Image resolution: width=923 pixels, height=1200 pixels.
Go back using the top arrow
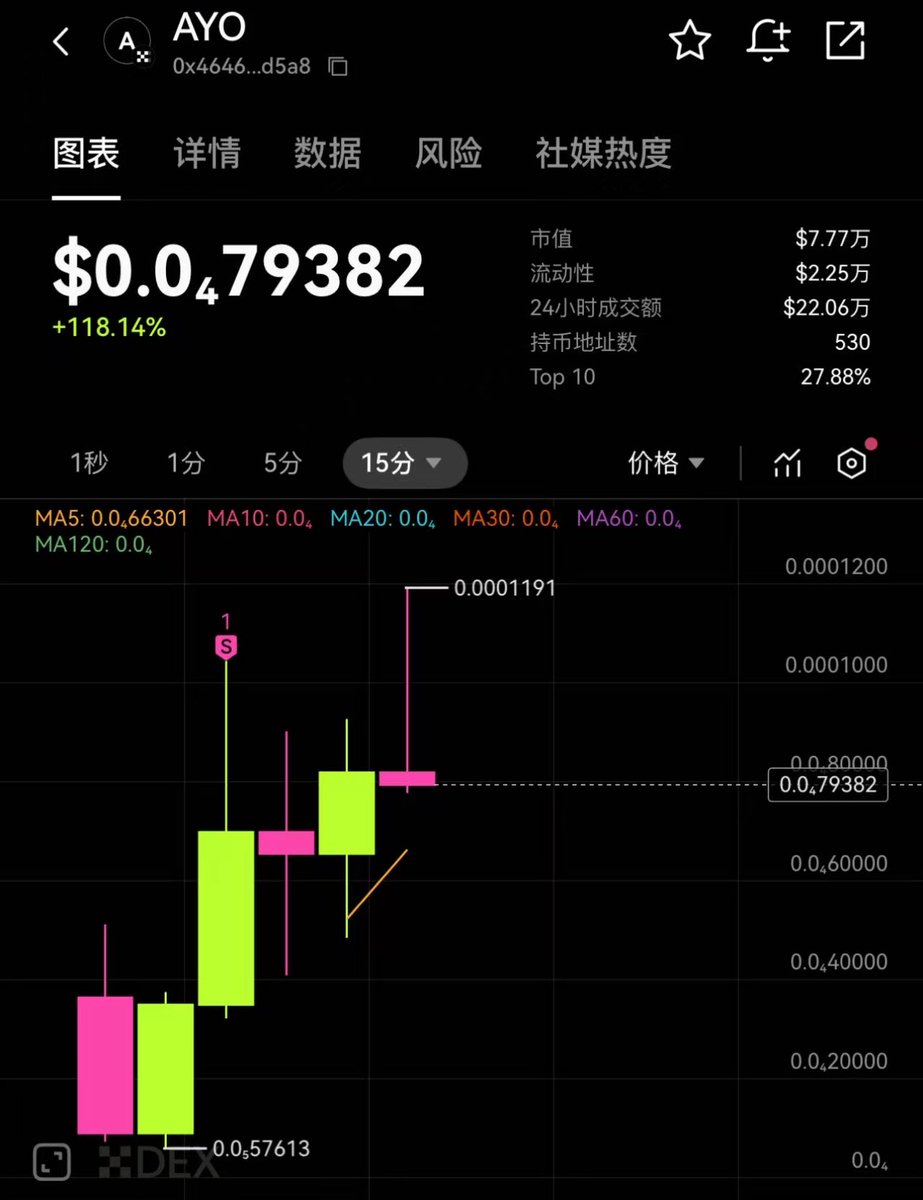tap(62, 42)
